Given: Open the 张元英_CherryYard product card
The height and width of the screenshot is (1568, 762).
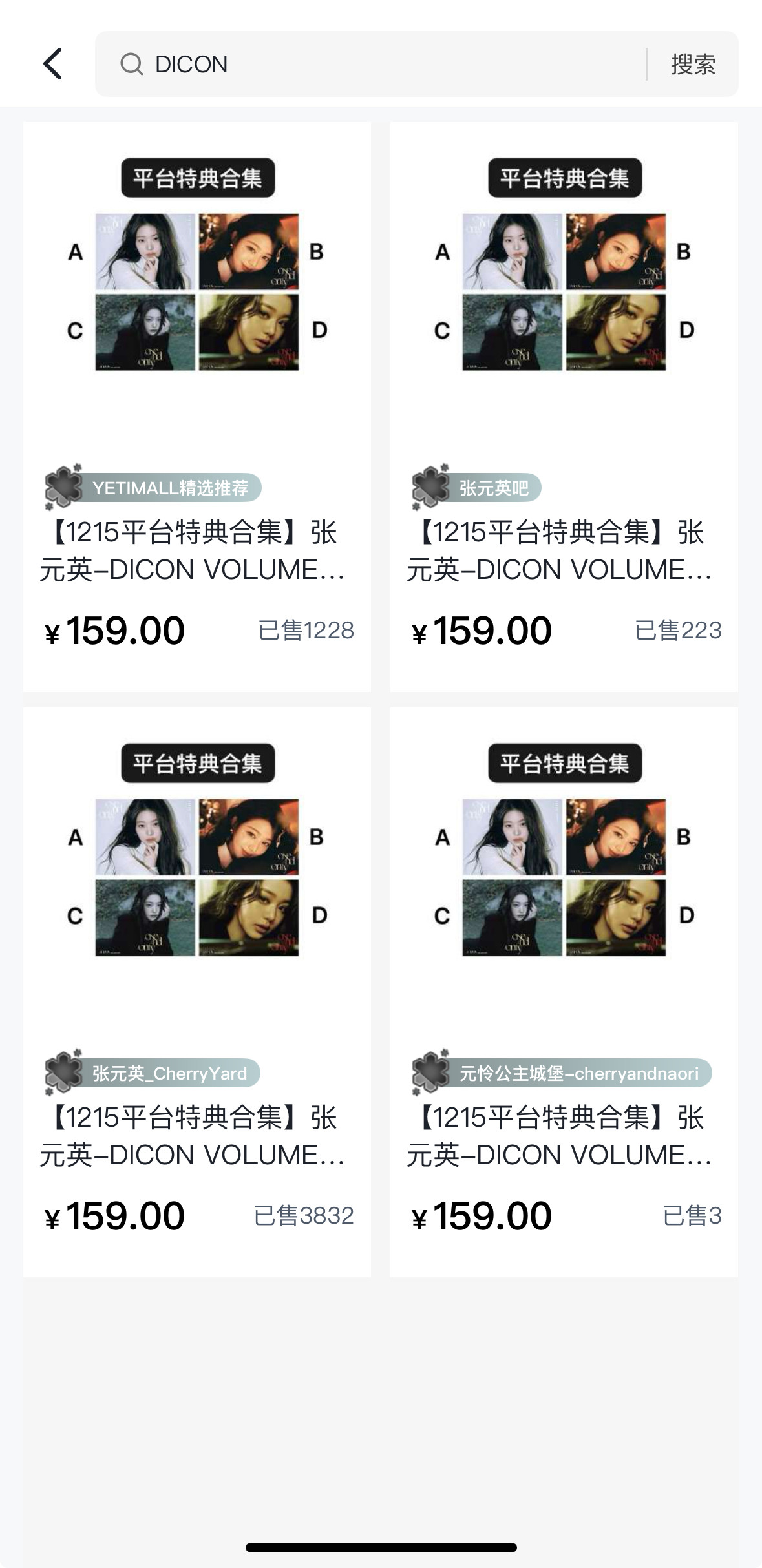Looking at the screenshot, I should 197,992.
